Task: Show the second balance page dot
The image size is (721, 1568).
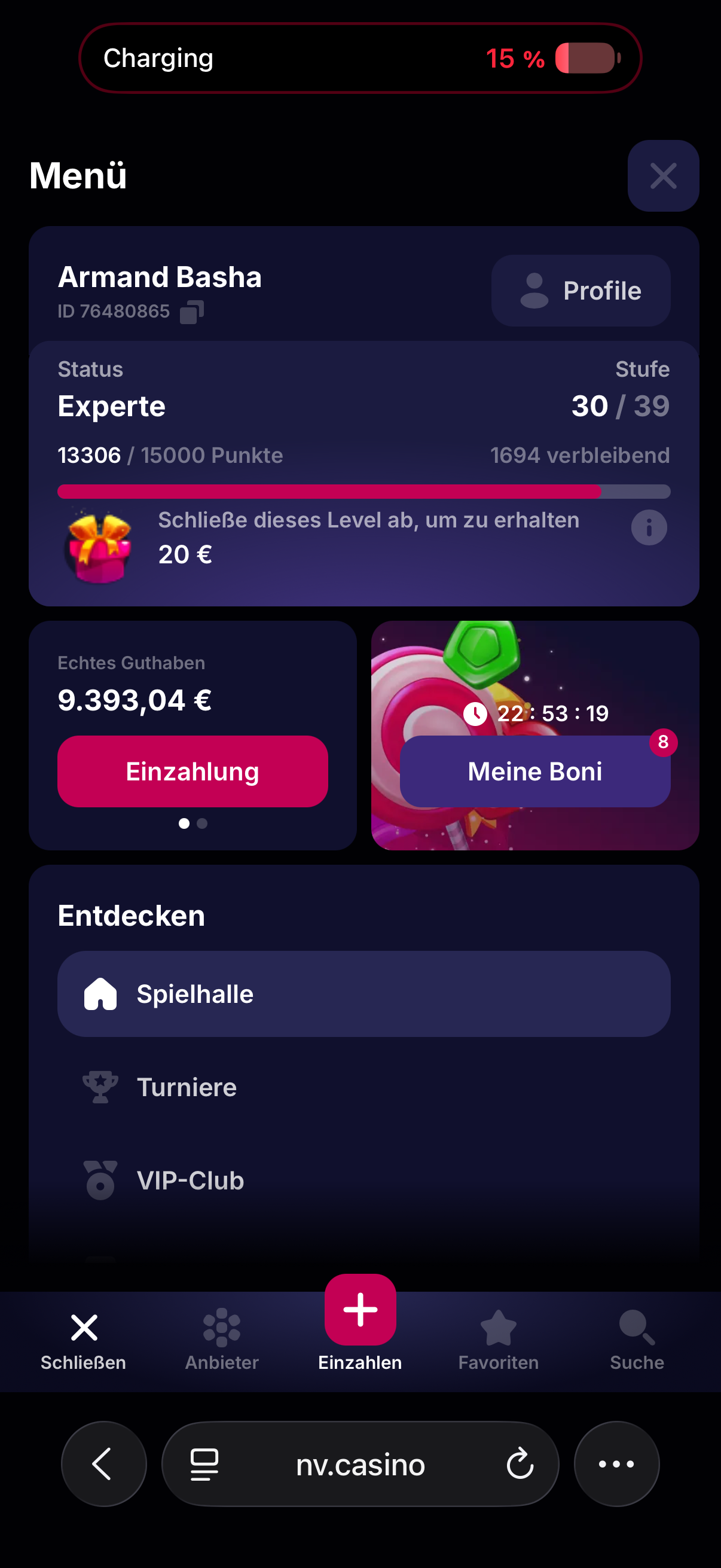Action: 203,823
